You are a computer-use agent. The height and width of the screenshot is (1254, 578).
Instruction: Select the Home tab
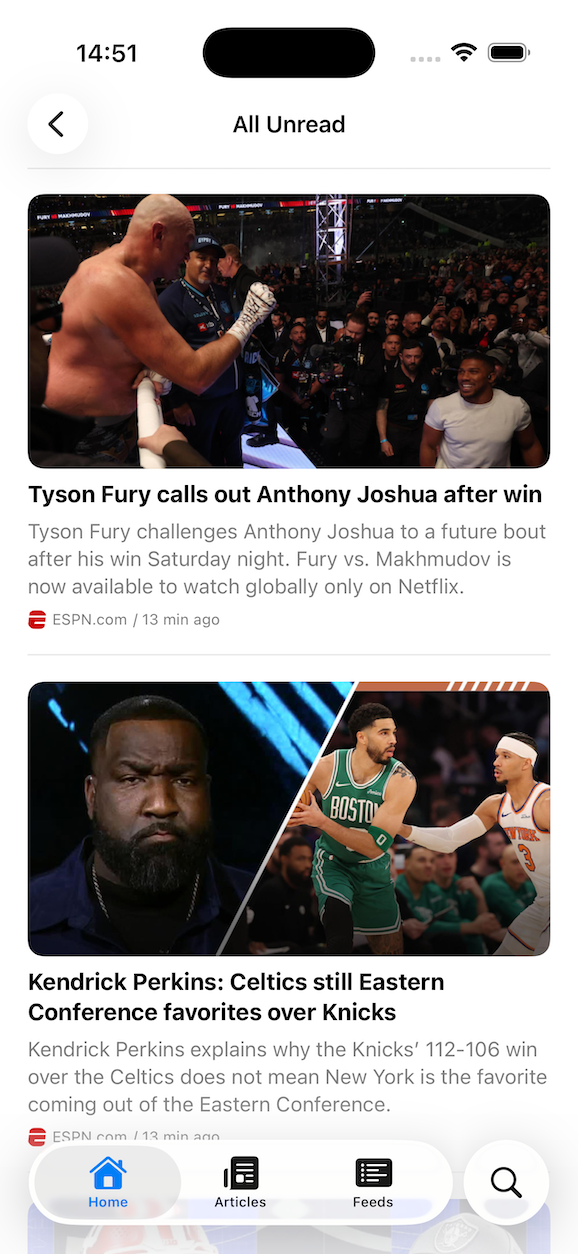pos(108,1183)
